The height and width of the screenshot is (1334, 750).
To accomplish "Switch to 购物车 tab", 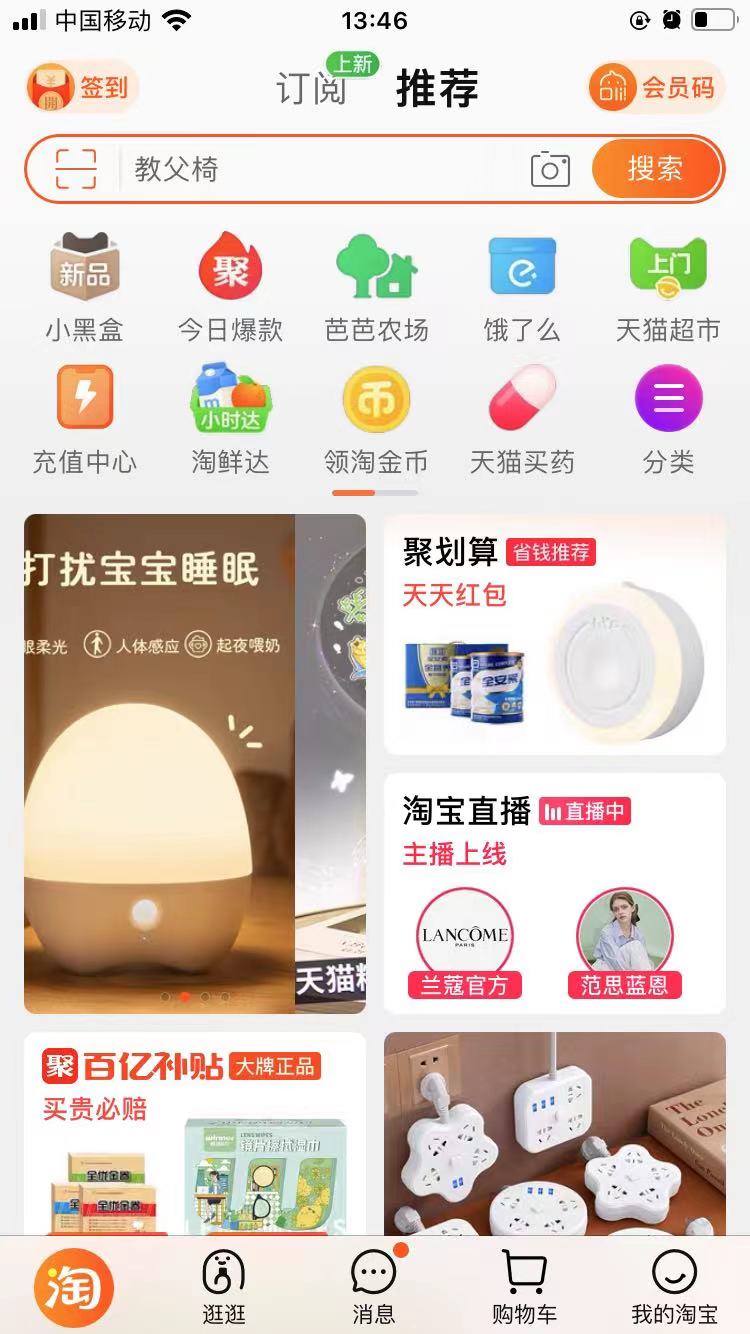I will pos(523,1287).
